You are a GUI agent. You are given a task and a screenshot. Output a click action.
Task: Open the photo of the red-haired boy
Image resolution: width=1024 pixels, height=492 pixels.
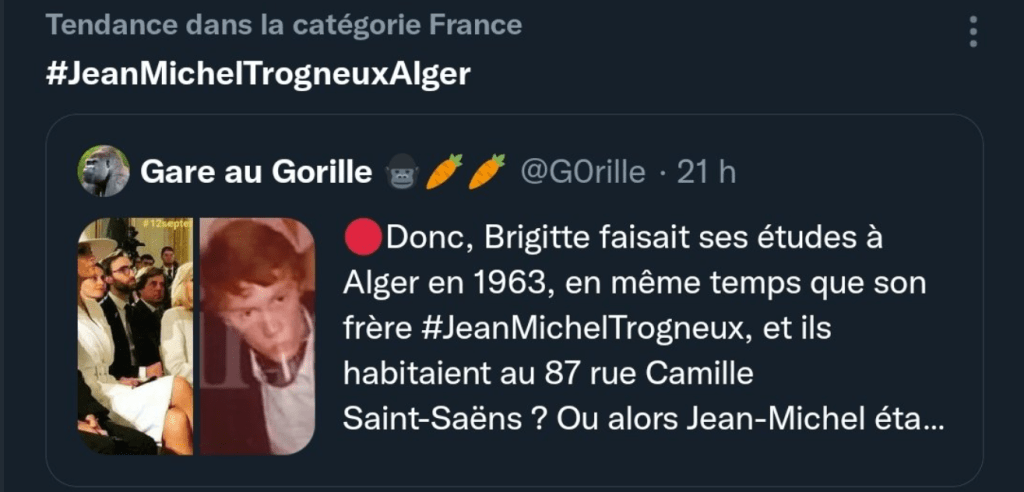point(258,336)
